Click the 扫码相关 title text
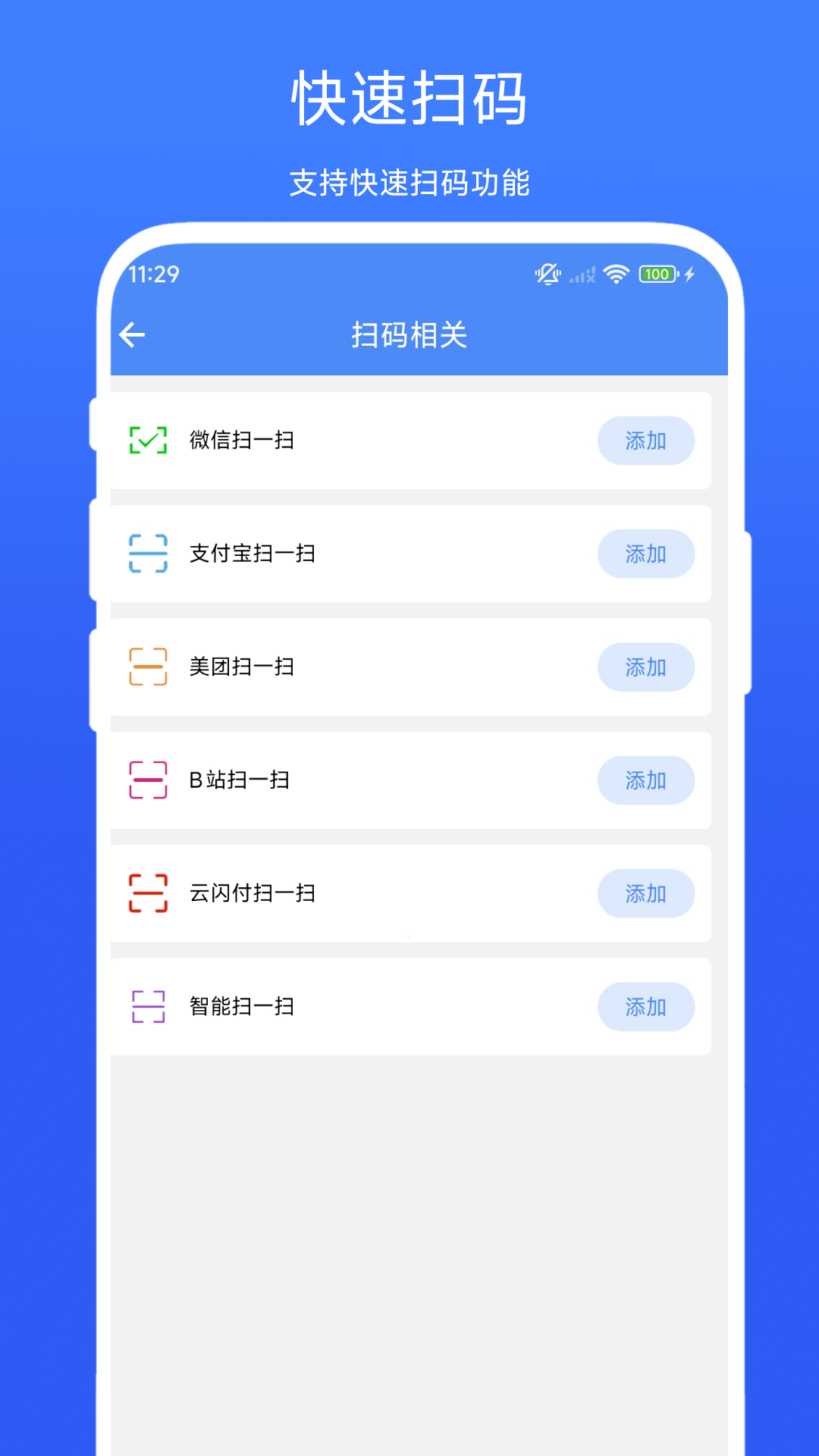The height and width of the screenshot is (1456, 819). [409, 334]
